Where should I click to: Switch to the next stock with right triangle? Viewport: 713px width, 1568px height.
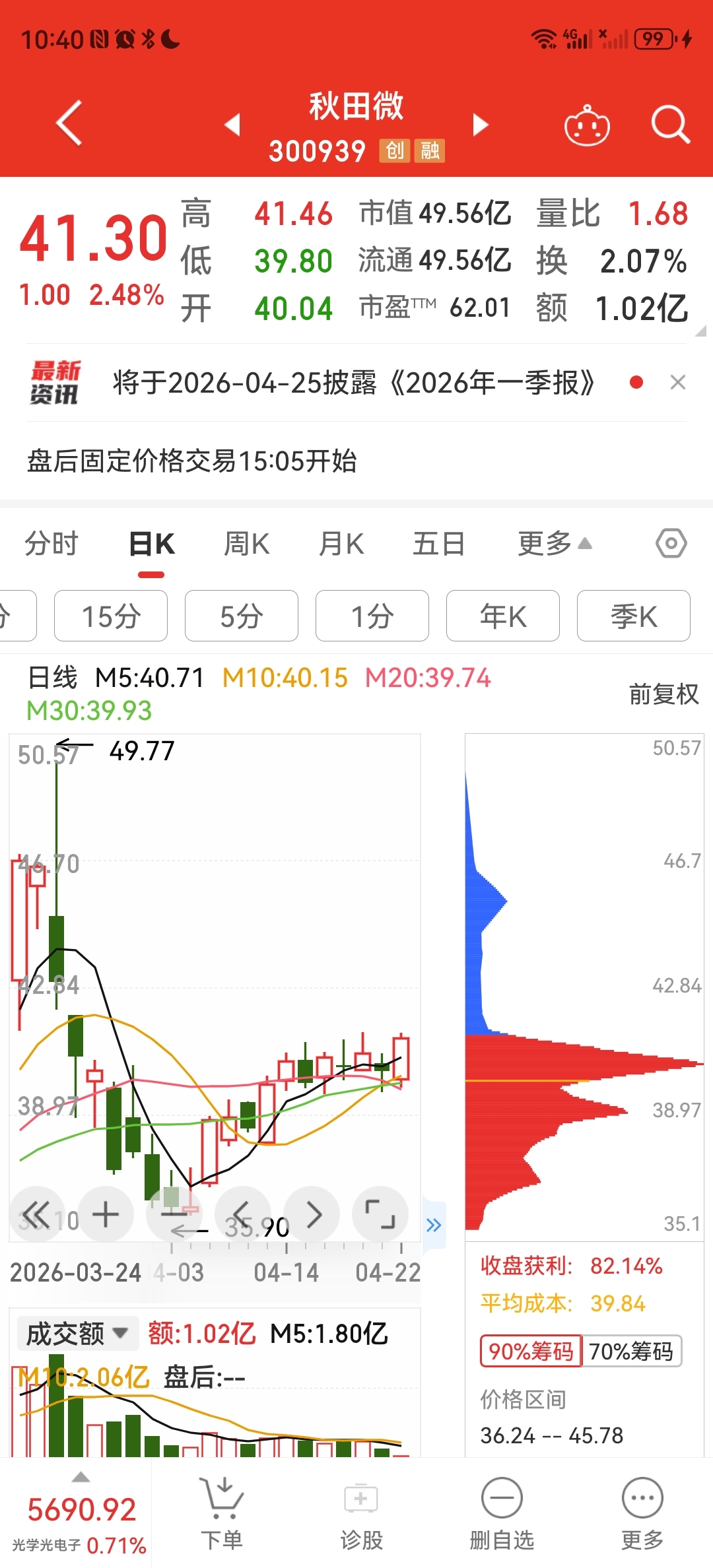tap(481, 125)
